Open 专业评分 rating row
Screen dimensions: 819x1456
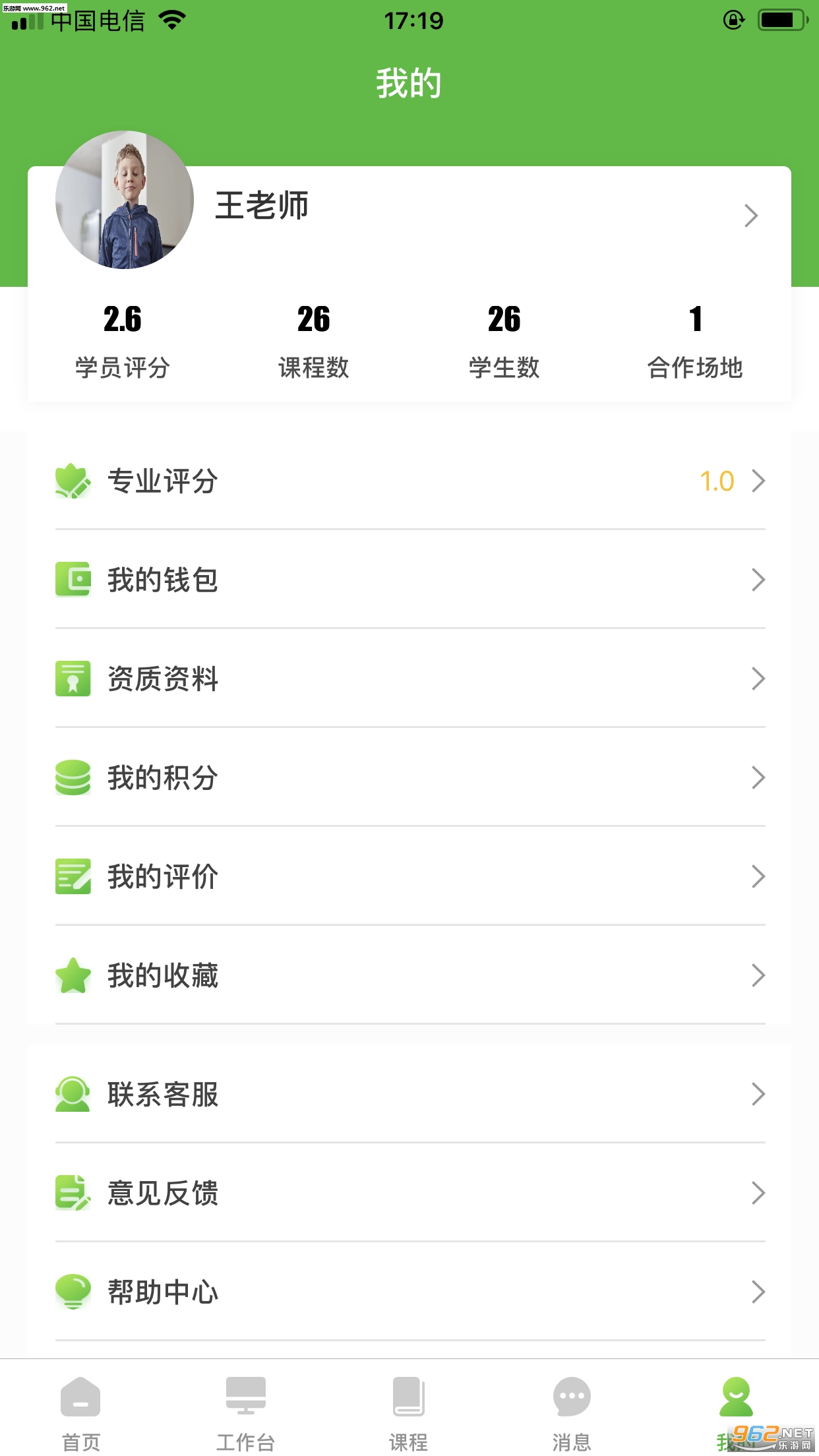coord(409,481)
